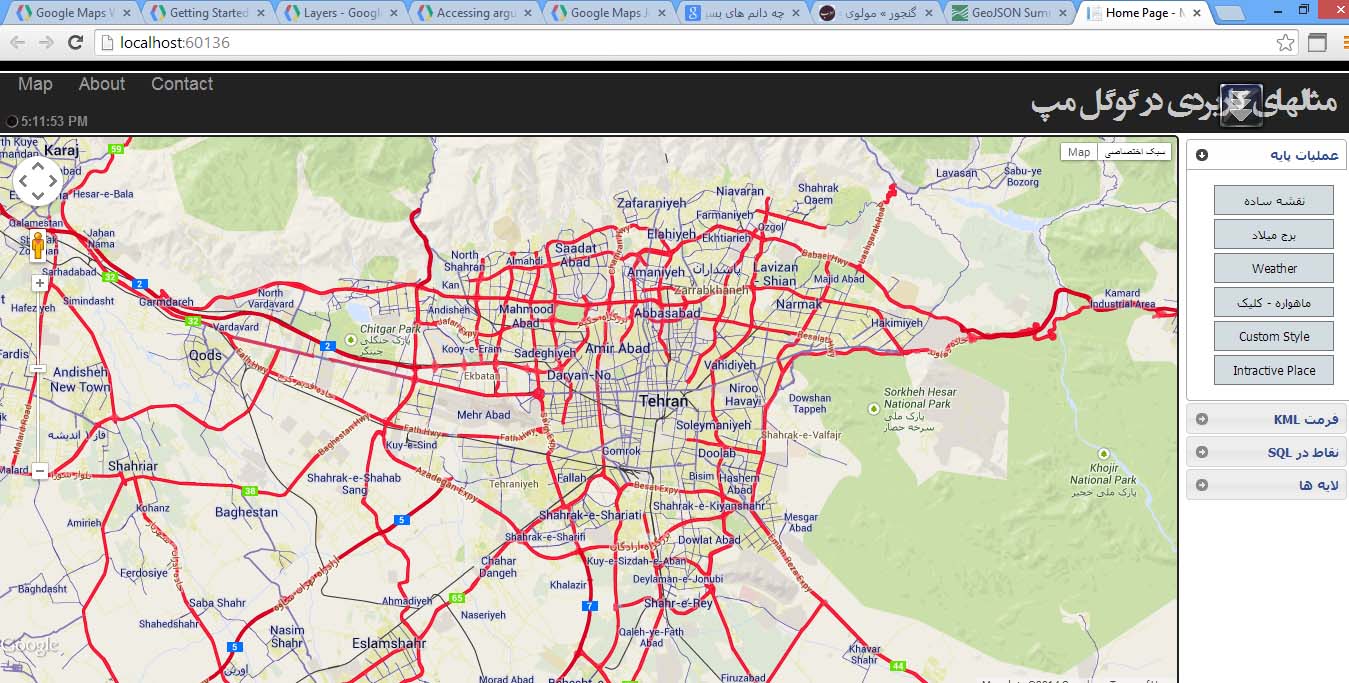Viewport: 1349px width, 683px height.
Task: Expand the فرمت KML section
Action: click(x=1266, y=419)
